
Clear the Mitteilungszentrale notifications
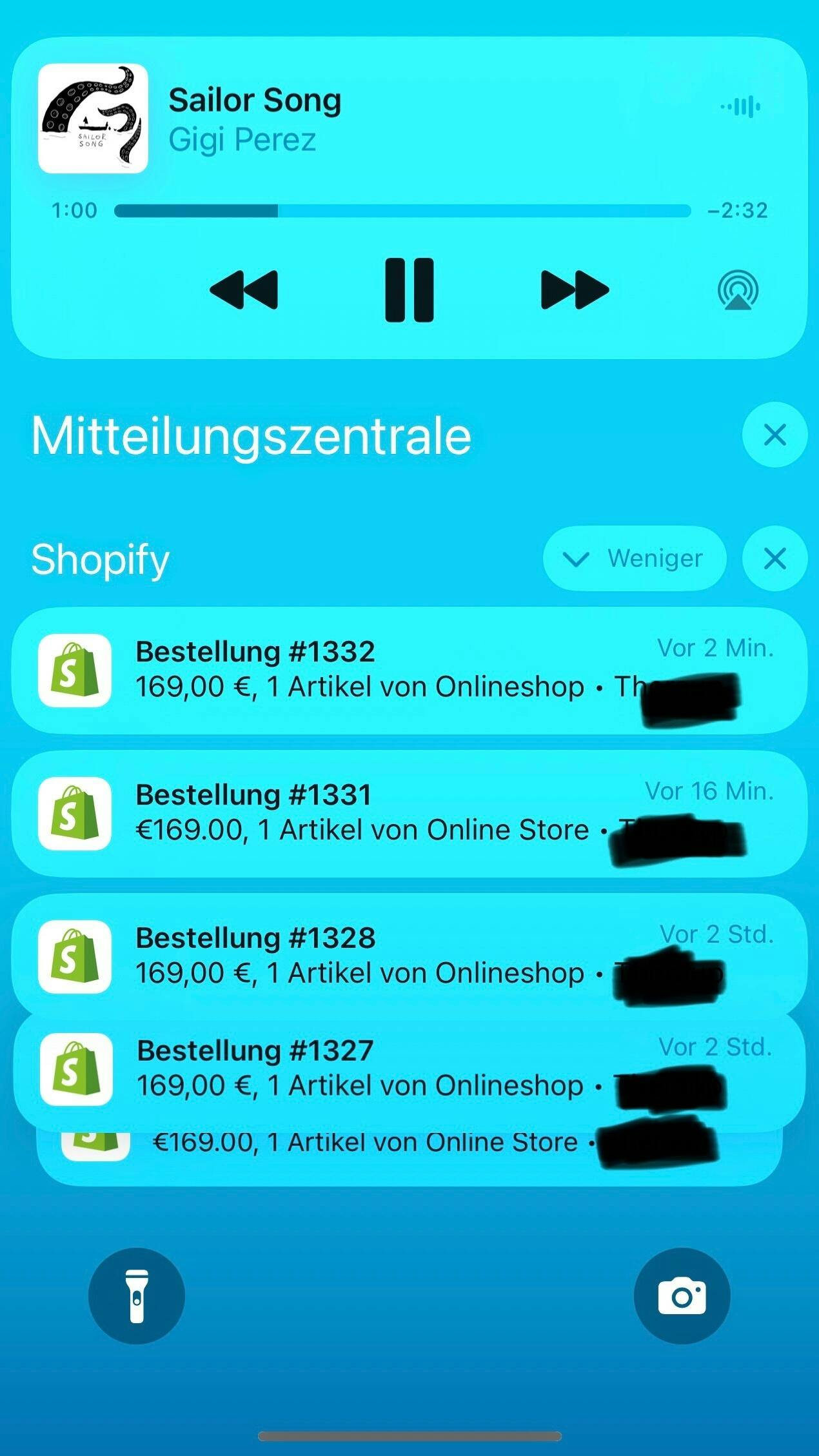coord(775,435)
